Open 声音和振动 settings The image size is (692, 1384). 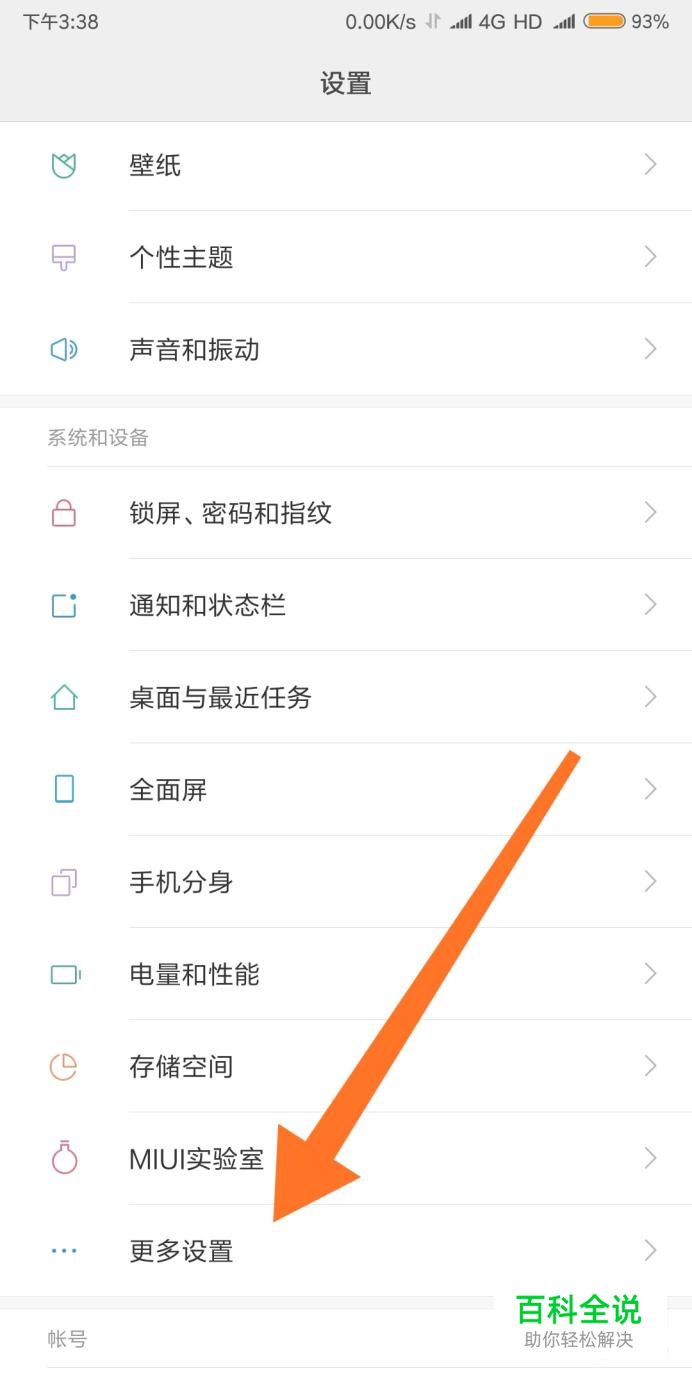346,349
